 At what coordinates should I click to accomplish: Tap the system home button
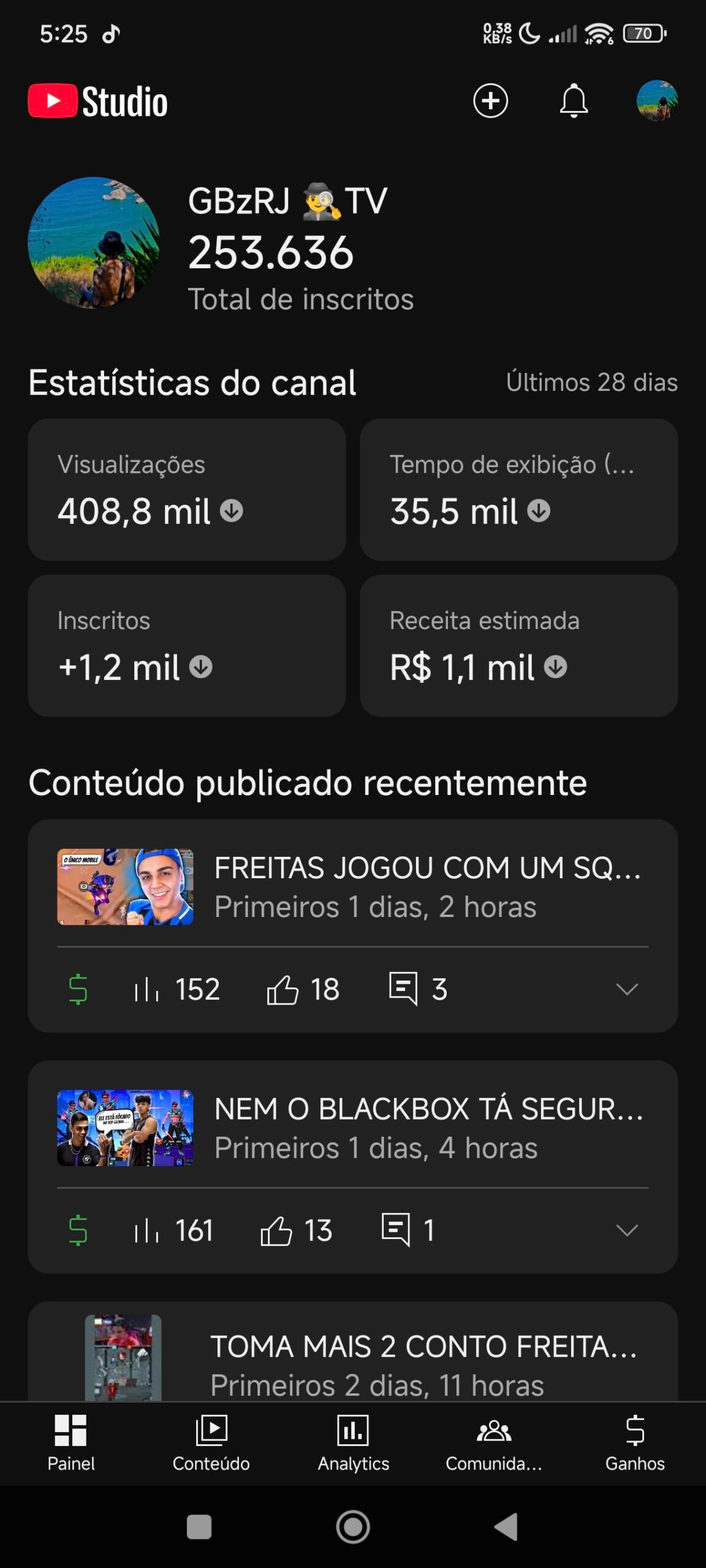[353, 1526]
